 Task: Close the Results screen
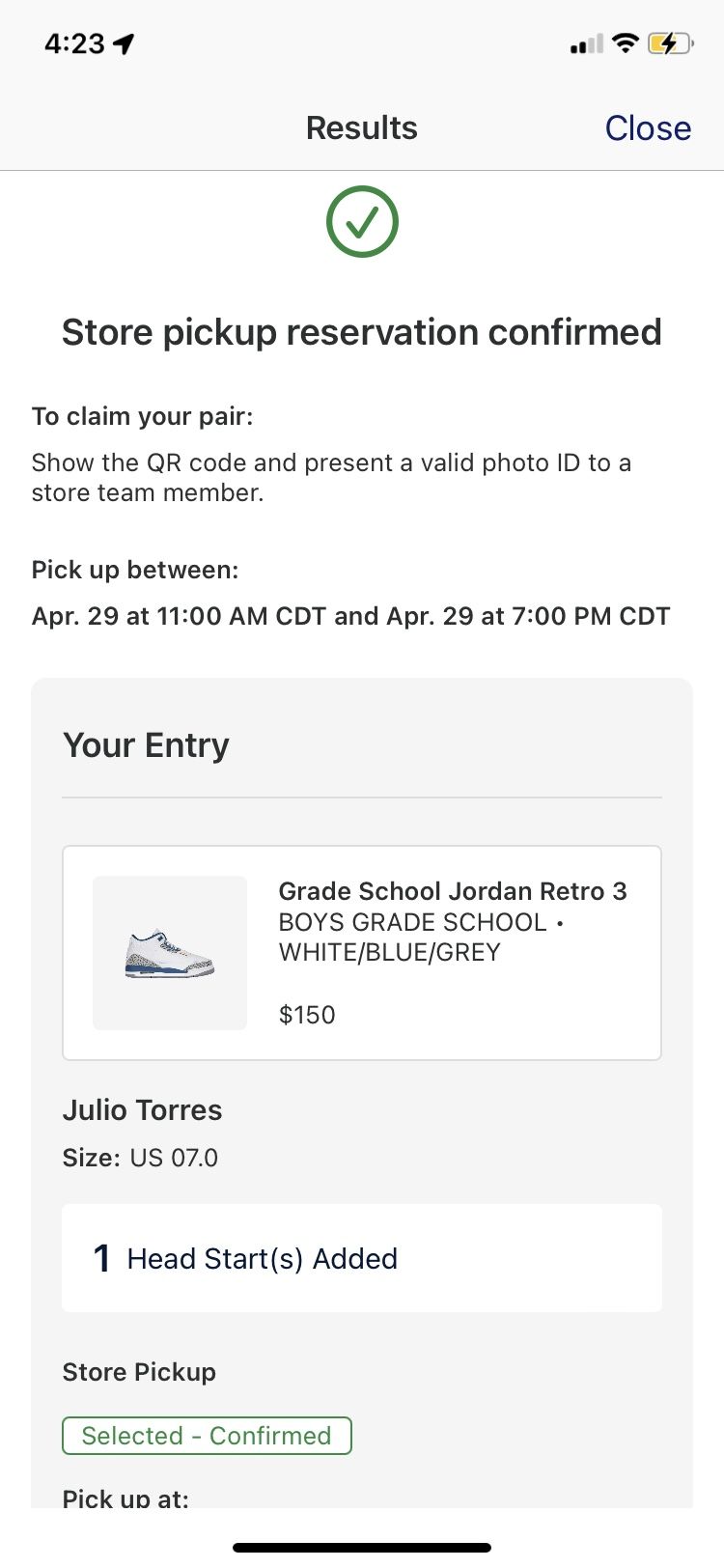point(648,128)
